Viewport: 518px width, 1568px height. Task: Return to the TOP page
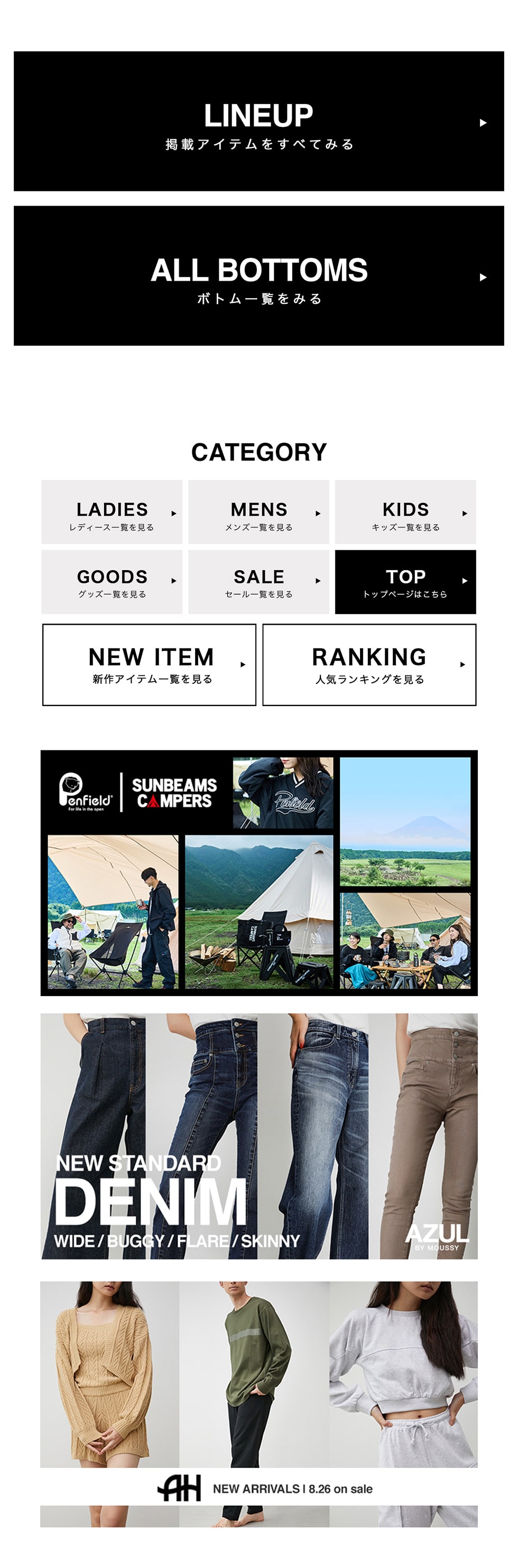(x=405, y=582)
